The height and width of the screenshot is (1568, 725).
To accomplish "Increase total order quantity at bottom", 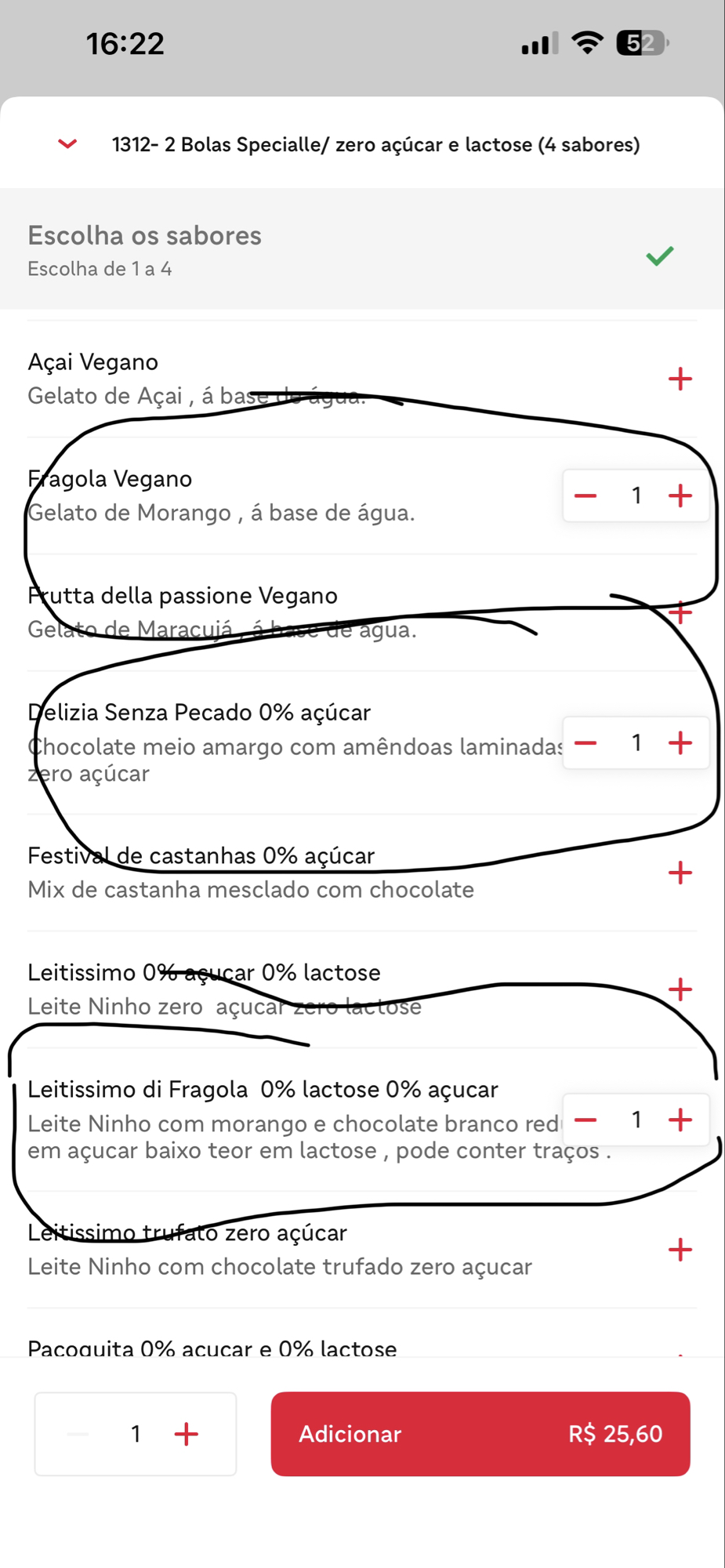I will [x=186, y=1434].
